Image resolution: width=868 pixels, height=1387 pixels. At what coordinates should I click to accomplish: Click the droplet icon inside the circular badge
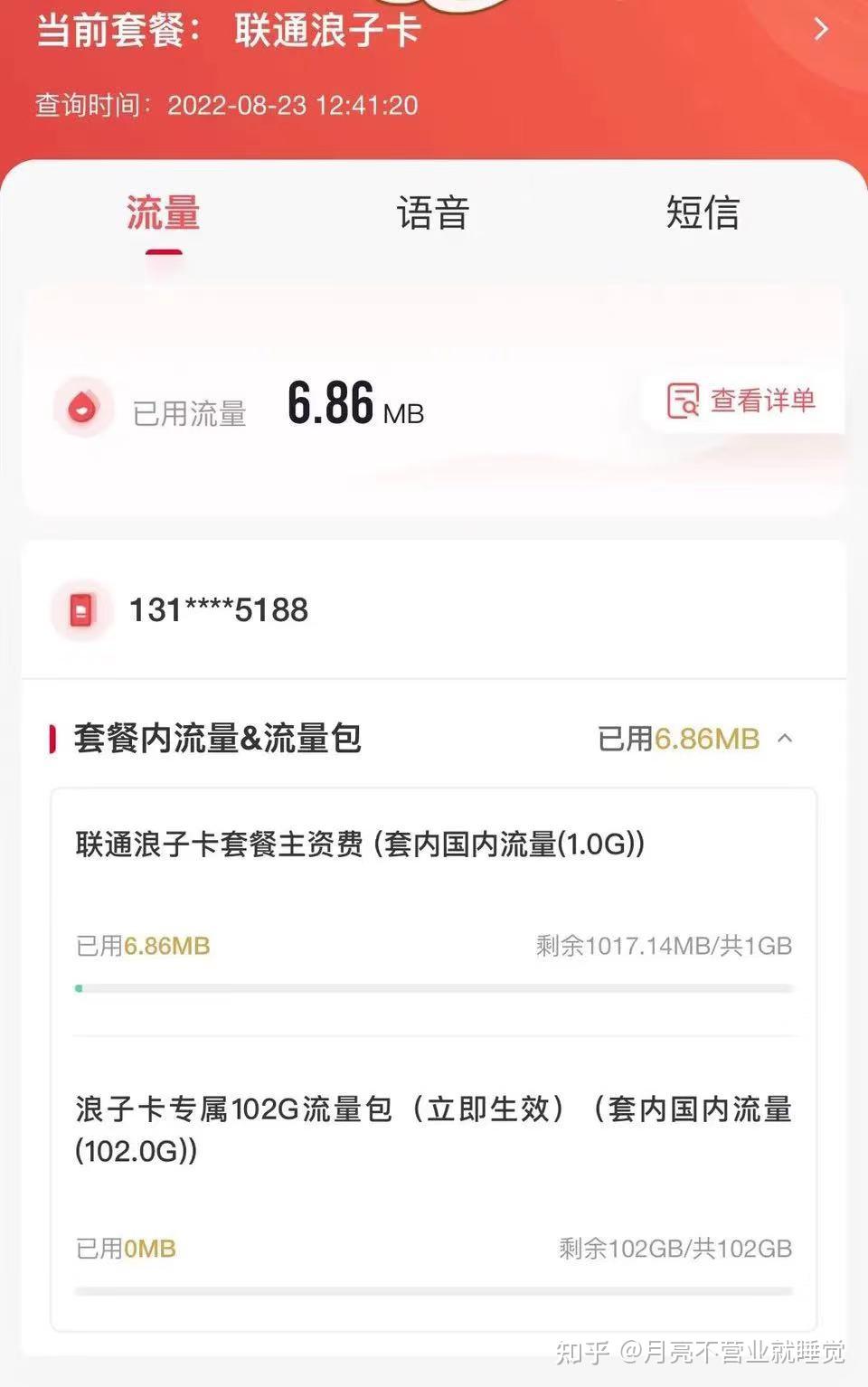click(x=82, y=409)
